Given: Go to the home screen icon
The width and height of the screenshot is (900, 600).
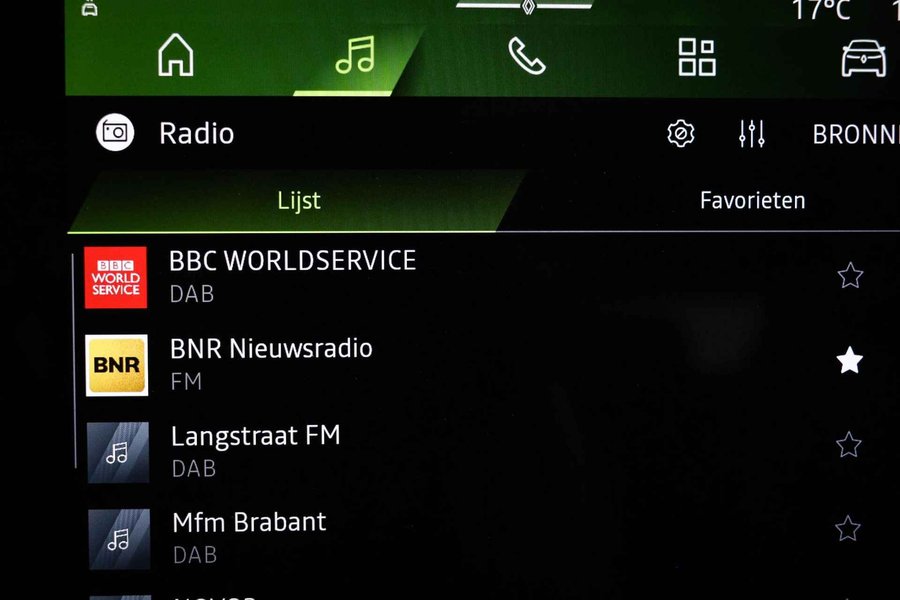Looking at the screenshot, I should tap(176, 56).
